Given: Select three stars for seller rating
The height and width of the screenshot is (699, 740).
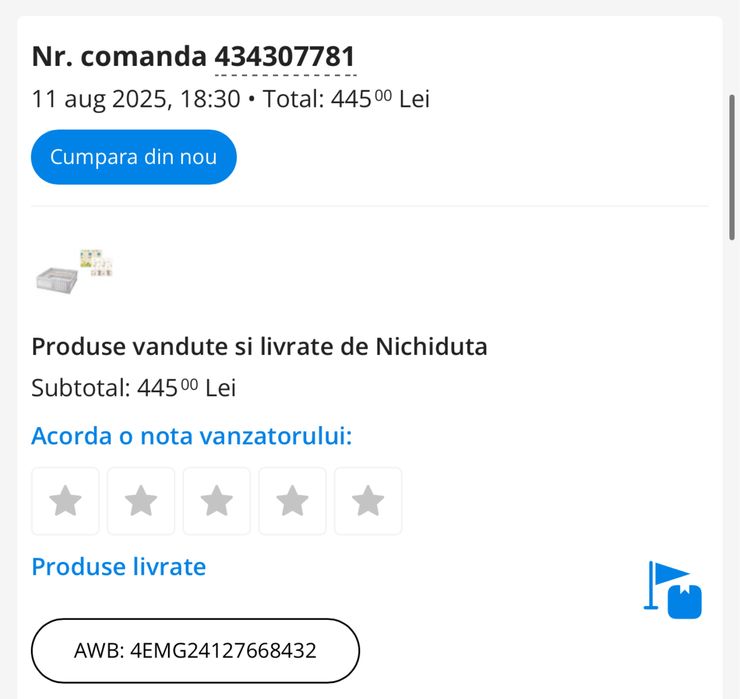Looking at the screenshot, I should tap(217, 501).
